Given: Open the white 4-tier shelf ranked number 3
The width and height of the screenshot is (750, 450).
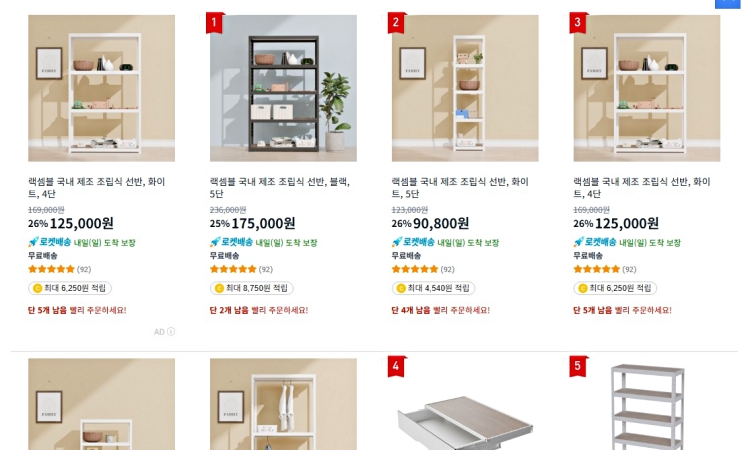Looking at the screenshot, I should (646, 88).
